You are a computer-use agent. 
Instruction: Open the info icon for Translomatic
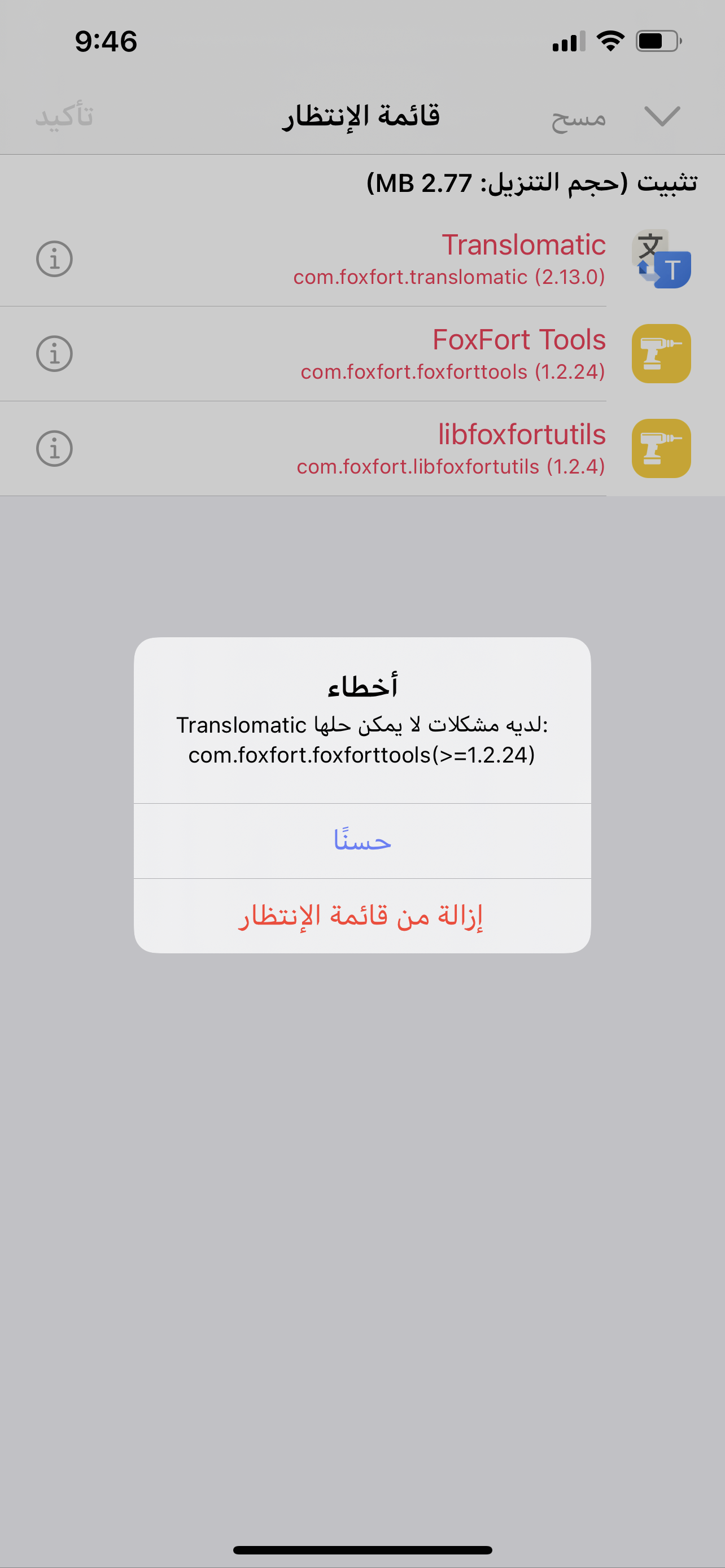[x=54, y=259]
